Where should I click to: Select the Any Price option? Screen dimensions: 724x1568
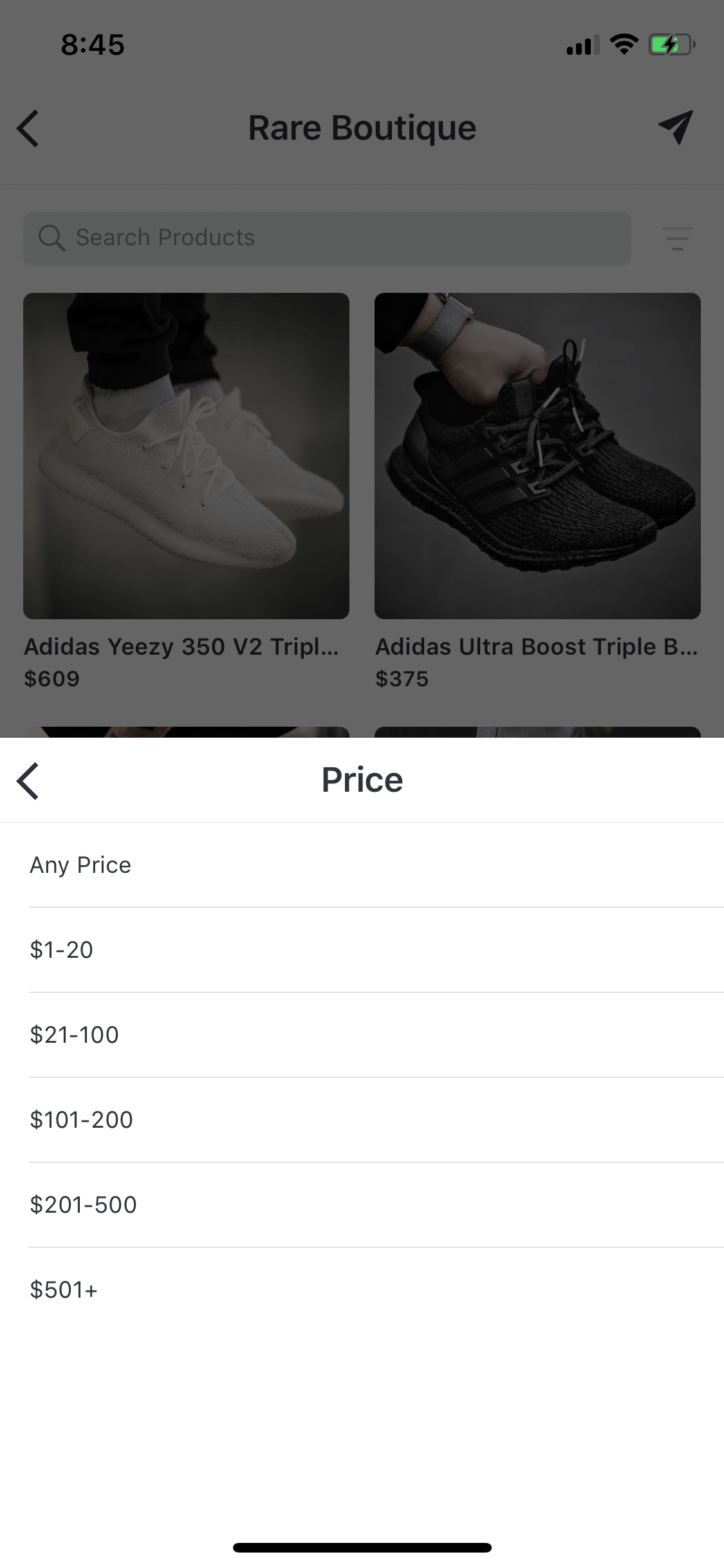tap(362, 865)
